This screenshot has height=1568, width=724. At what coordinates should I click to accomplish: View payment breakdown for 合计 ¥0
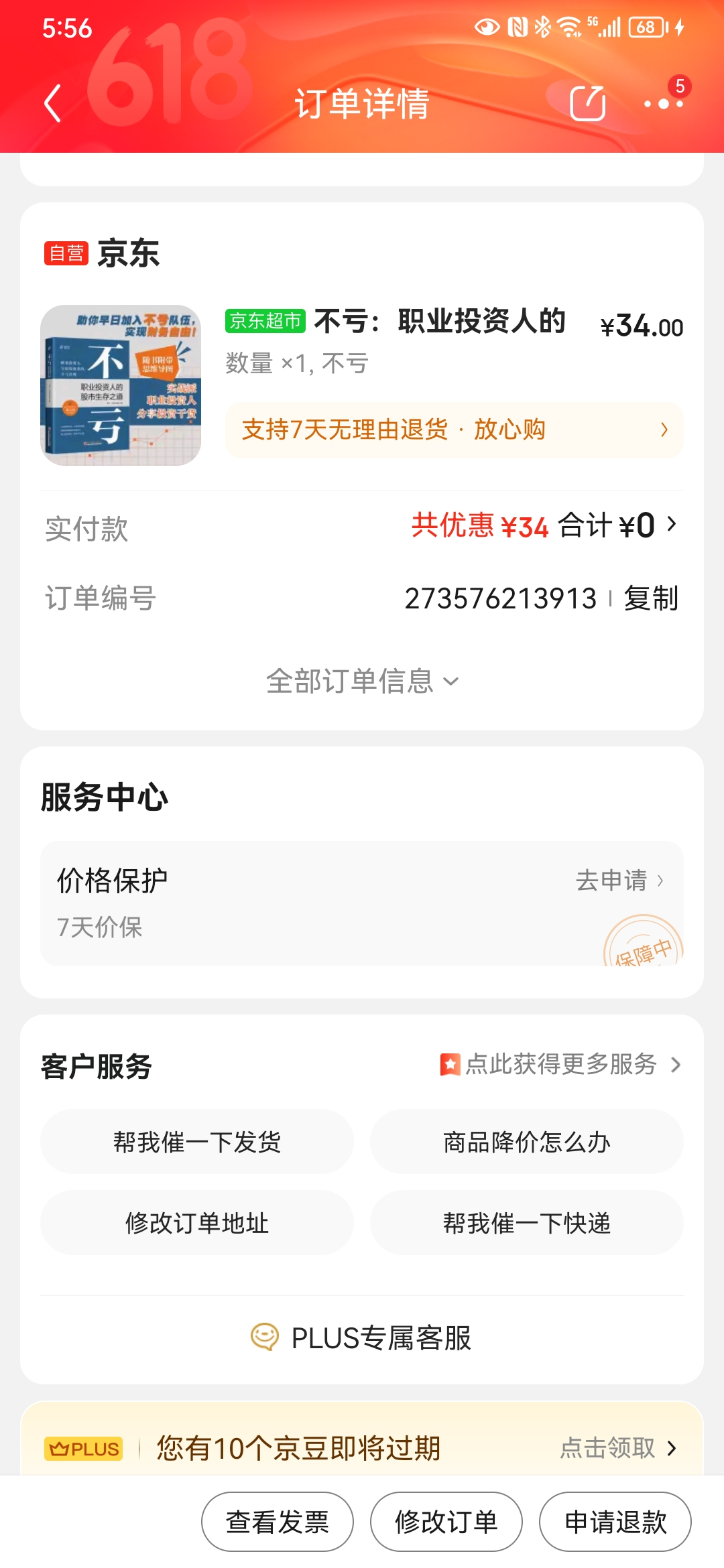[x=617, y=525]
